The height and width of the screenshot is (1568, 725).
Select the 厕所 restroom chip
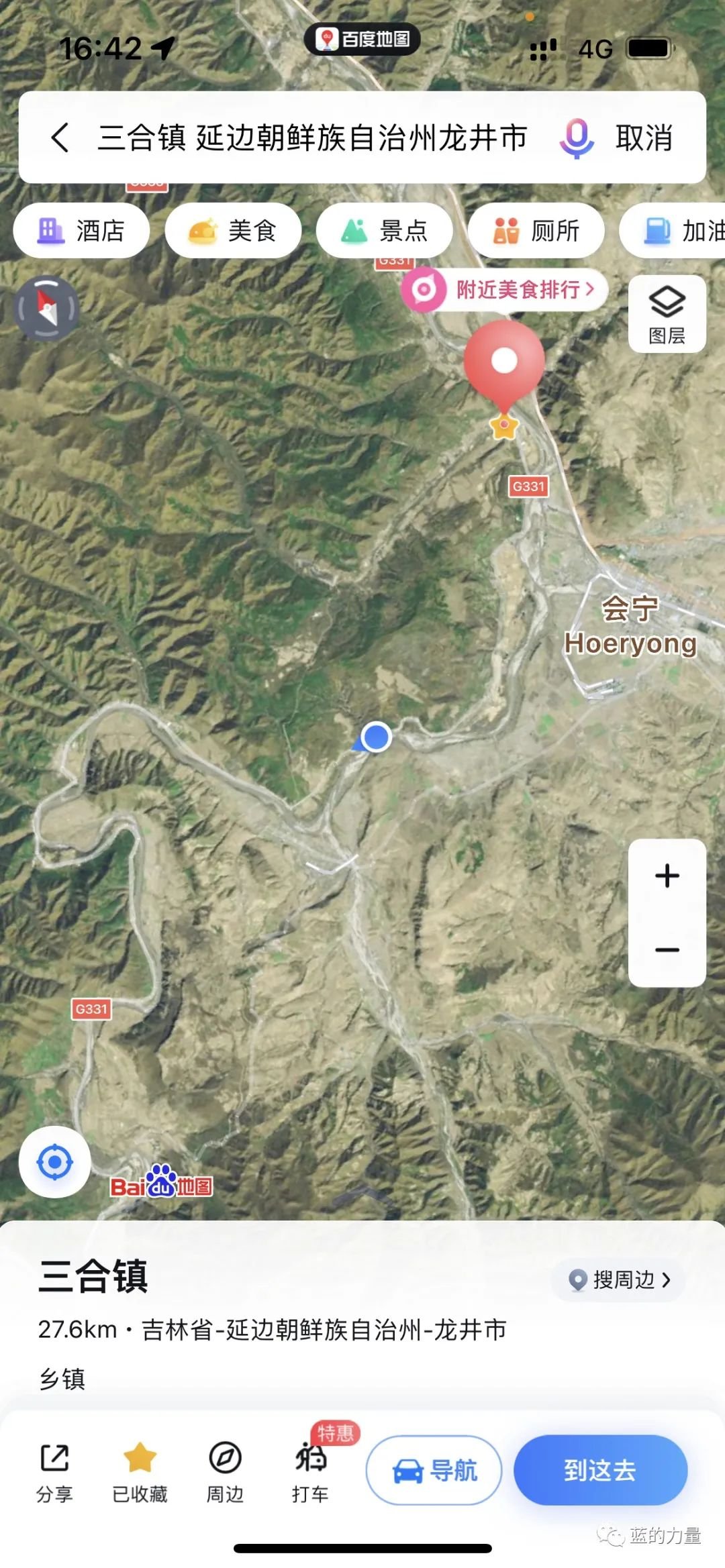(x=536, y=231)
